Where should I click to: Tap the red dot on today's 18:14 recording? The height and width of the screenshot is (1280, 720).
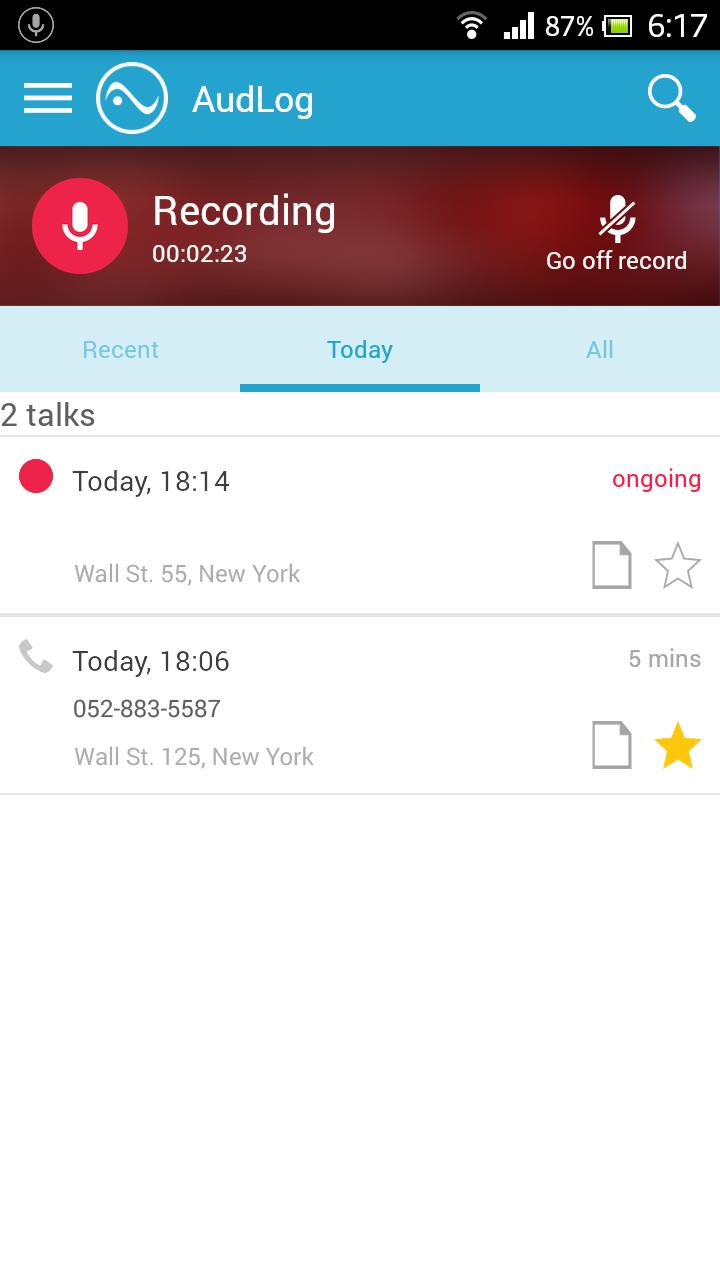point(35,476)
